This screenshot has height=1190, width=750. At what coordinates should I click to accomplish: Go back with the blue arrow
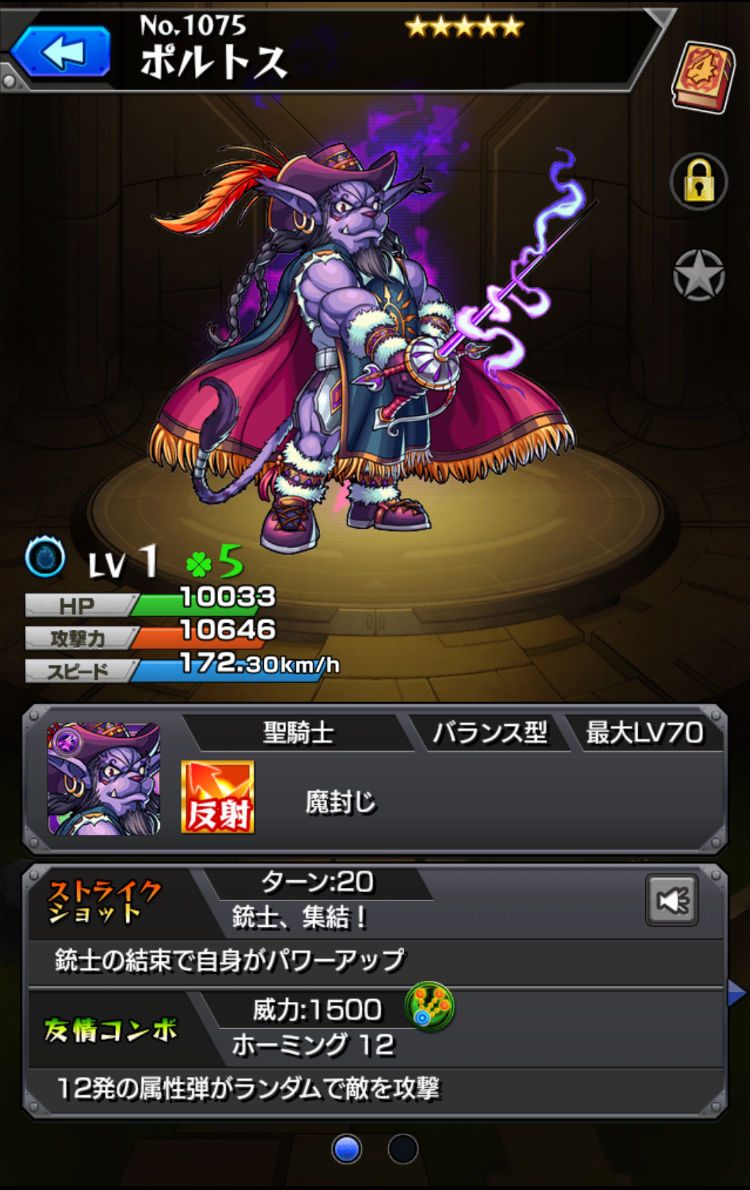pos(62,50)
